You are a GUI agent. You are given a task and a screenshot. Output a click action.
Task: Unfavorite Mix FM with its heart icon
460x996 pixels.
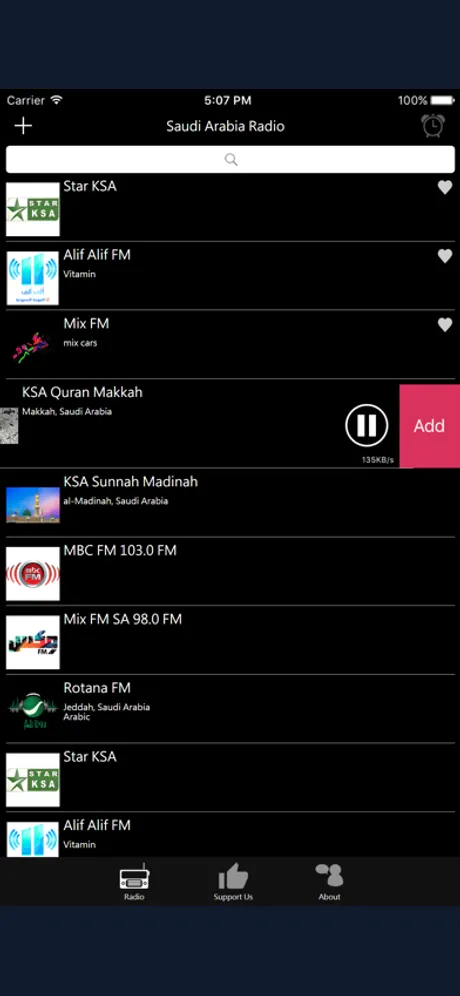(x=445, y=325)
